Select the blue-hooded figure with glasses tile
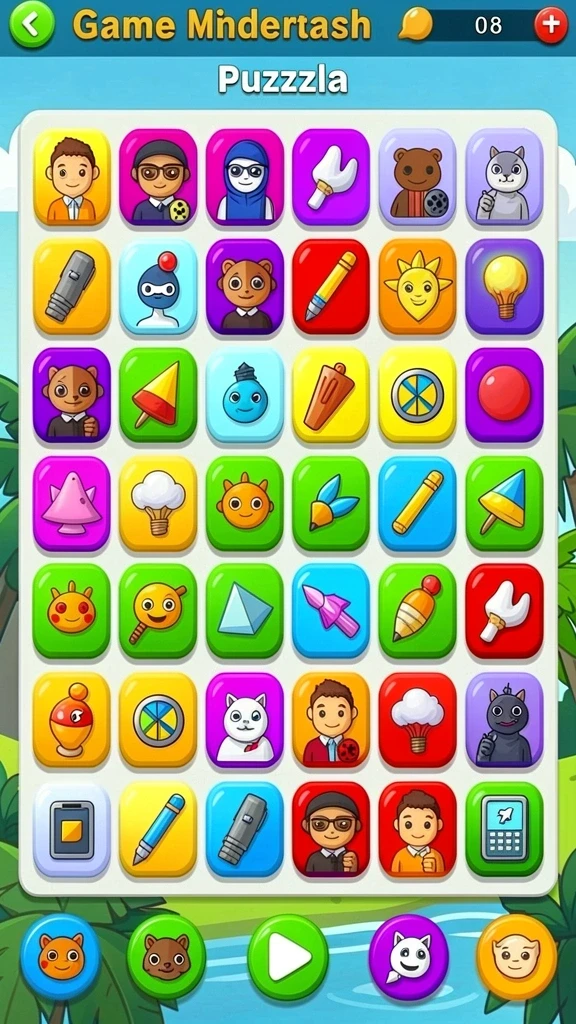Image resolution: width=576 pixels, height=1024 pixels. (245, 177)
